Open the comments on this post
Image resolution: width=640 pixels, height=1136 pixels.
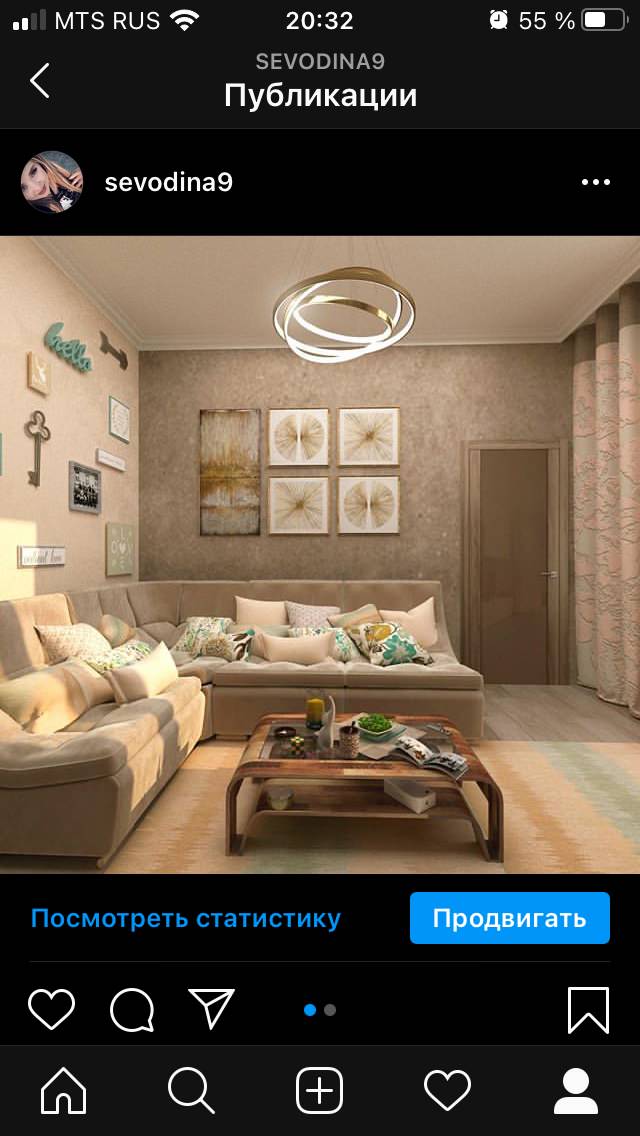pos(132,1009)
